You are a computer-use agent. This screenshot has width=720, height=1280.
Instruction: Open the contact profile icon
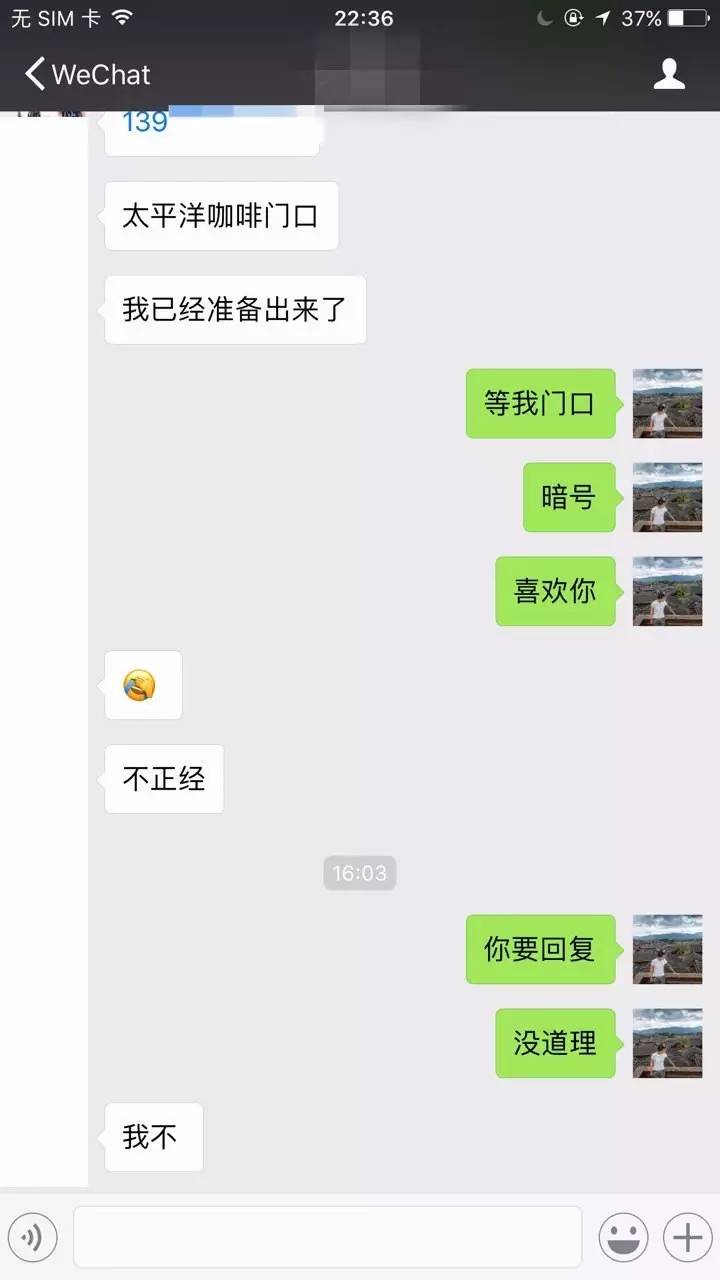(x=669, y=74)
